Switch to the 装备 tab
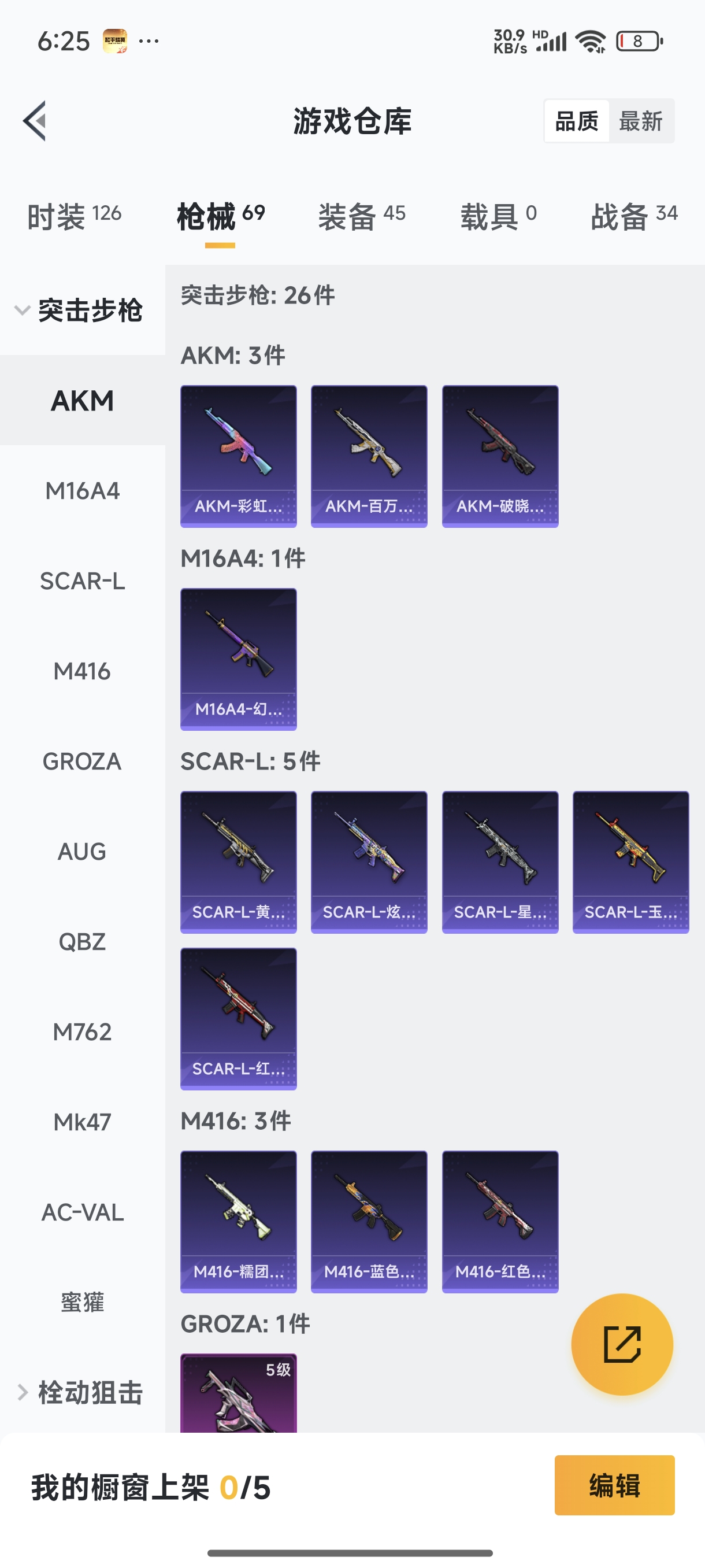Screen dimensions: 705x1568 [361, 217]
